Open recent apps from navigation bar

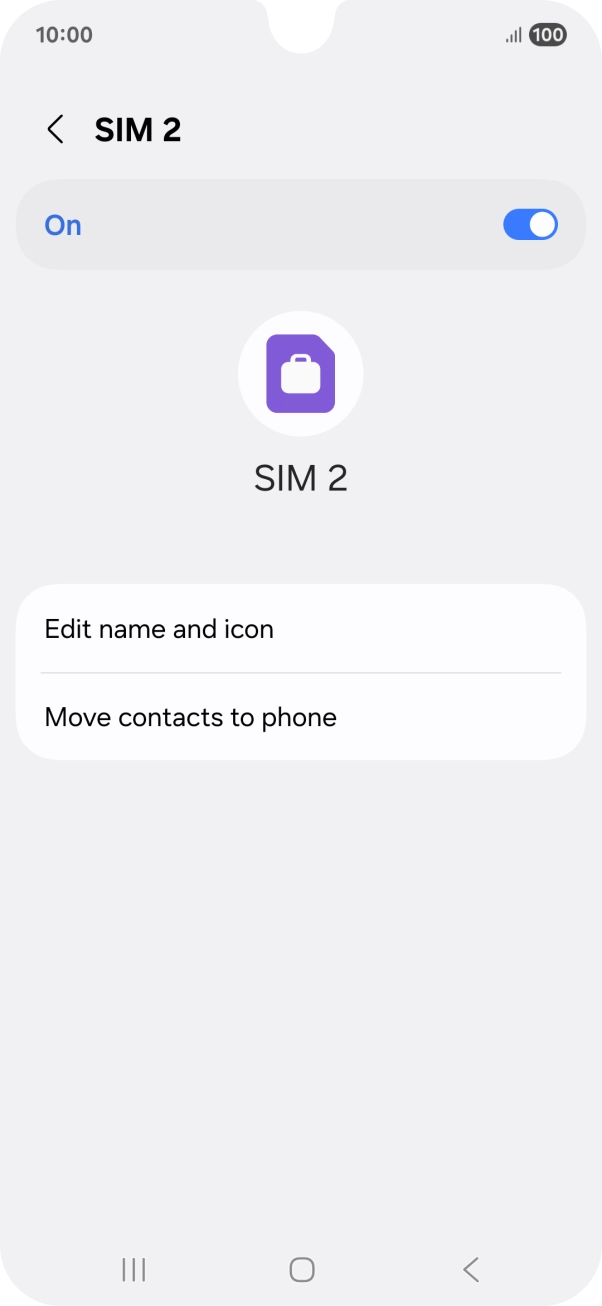point(133,1269)
